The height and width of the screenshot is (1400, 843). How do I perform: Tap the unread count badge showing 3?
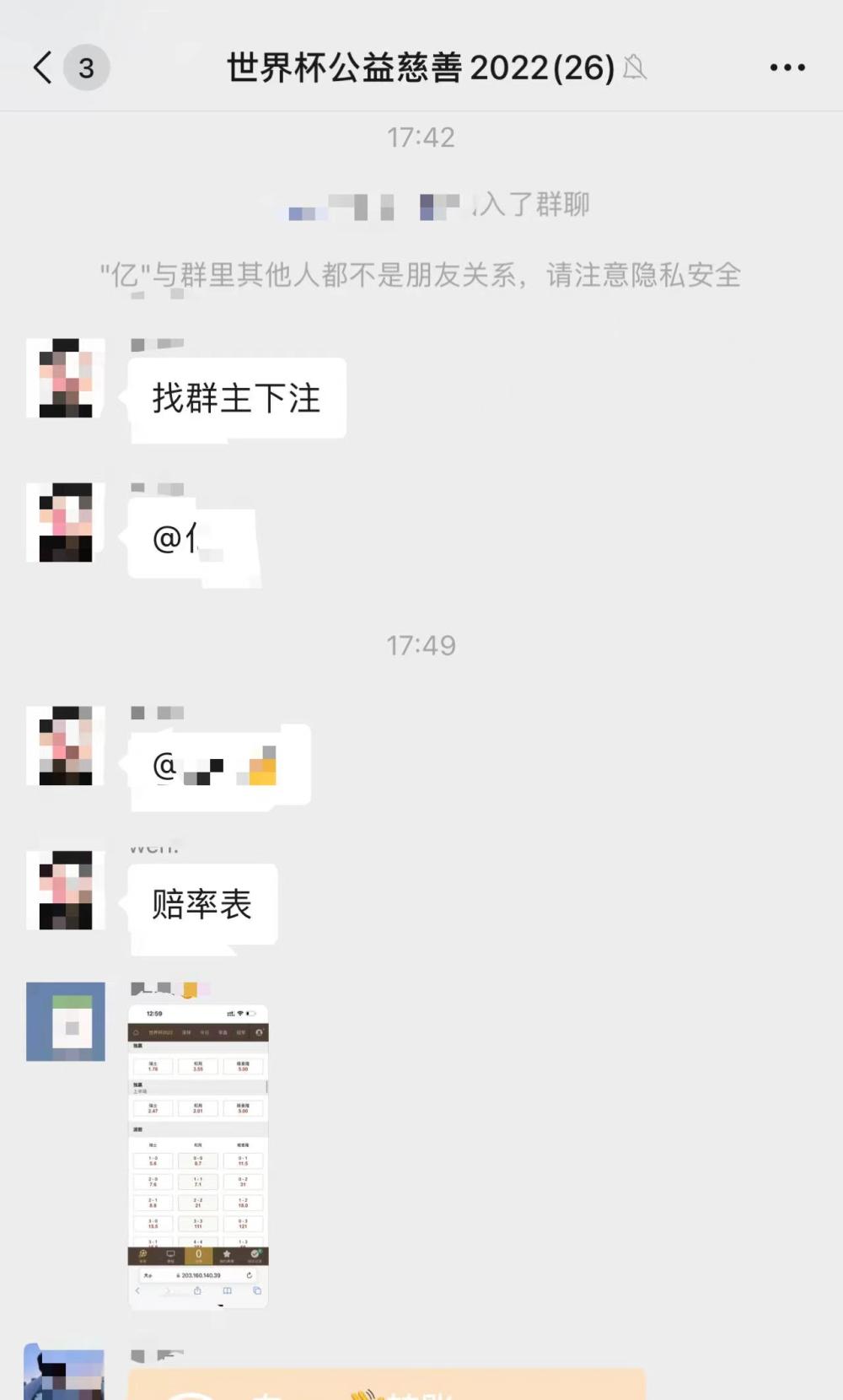point(84,68)
